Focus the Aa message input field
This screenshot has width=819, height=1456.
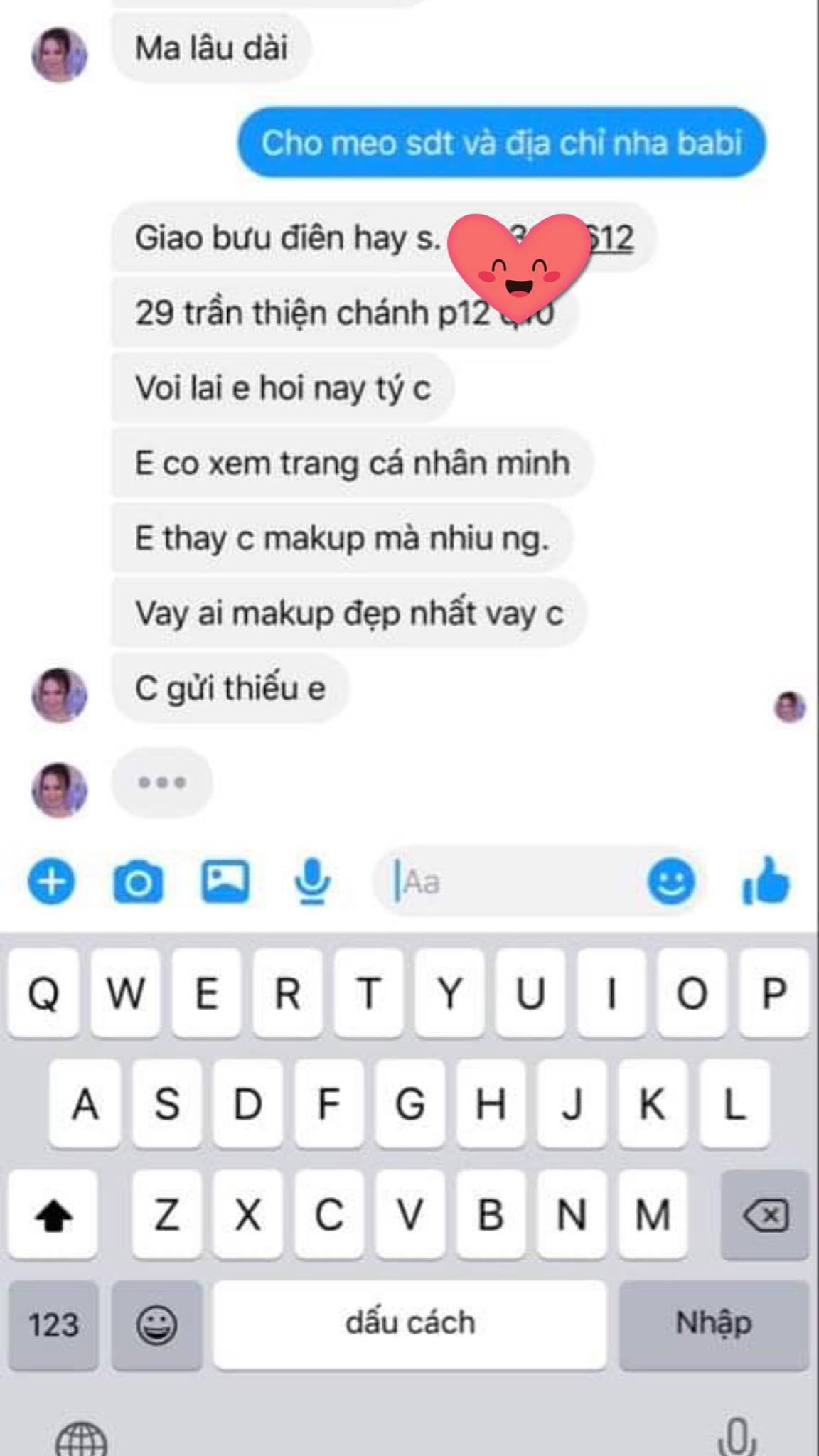click(x=512, y=882)
